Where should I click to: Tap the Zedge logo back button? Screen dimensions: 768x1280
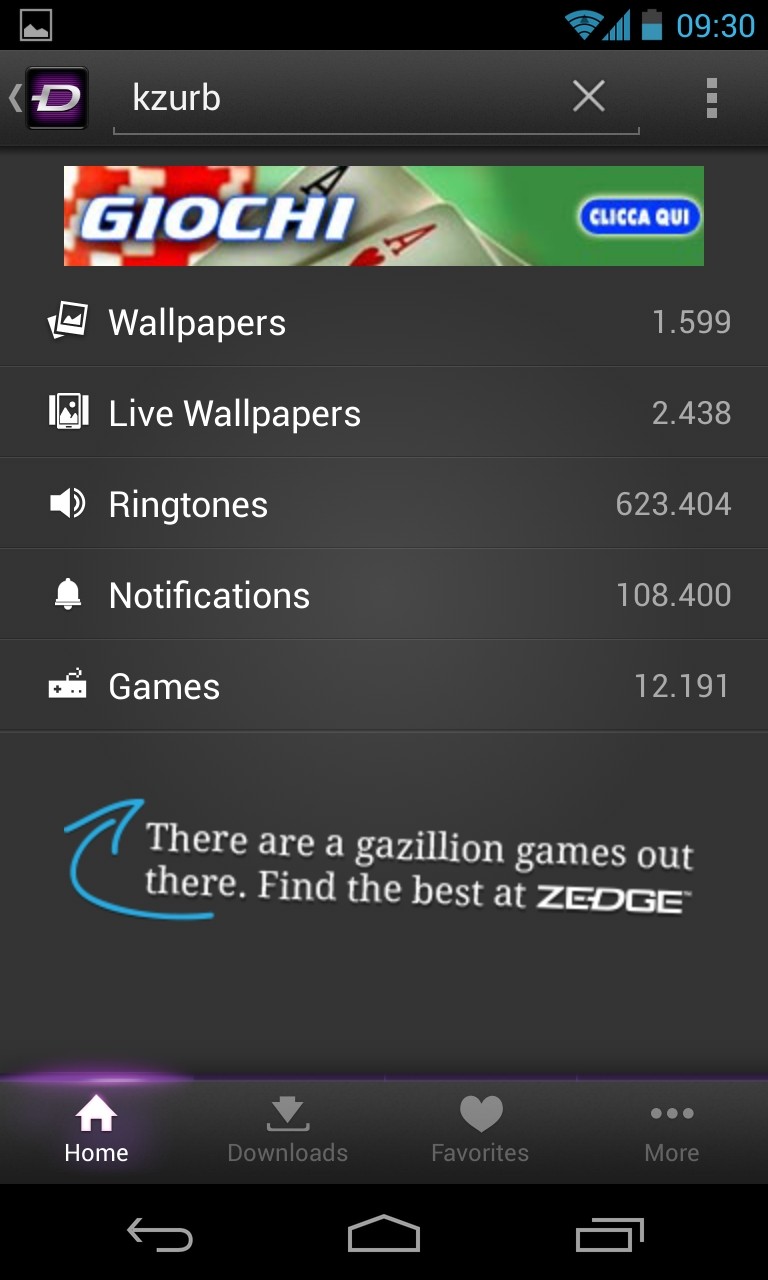[55, 98]
